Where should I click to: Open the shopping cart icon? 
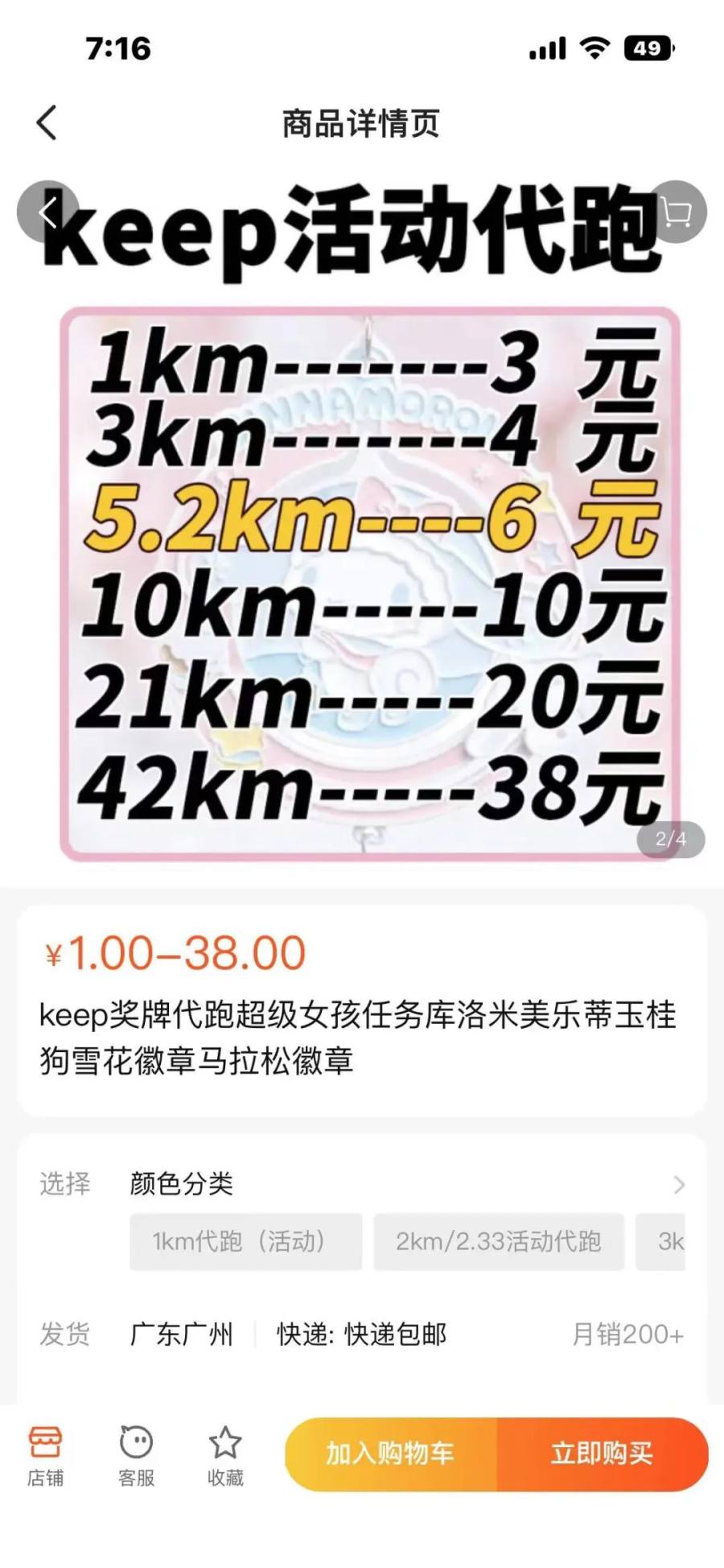pos(677,213)
